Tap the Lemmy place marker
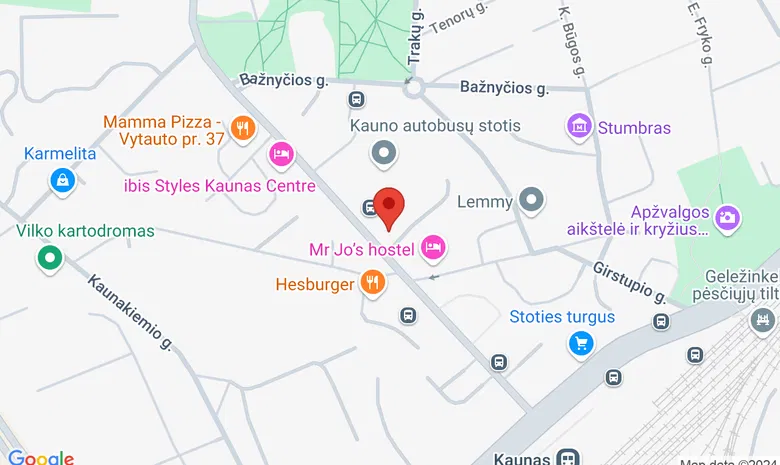780x465 pixels. pos(533,201)
